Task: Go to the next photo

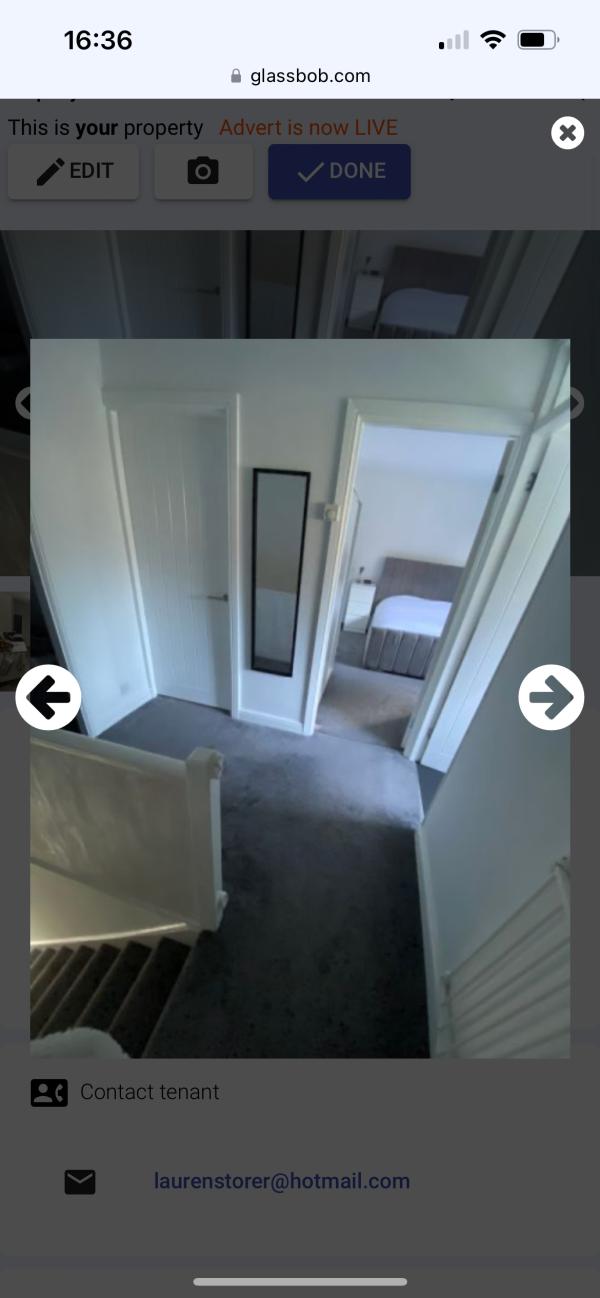Action: 551,697
